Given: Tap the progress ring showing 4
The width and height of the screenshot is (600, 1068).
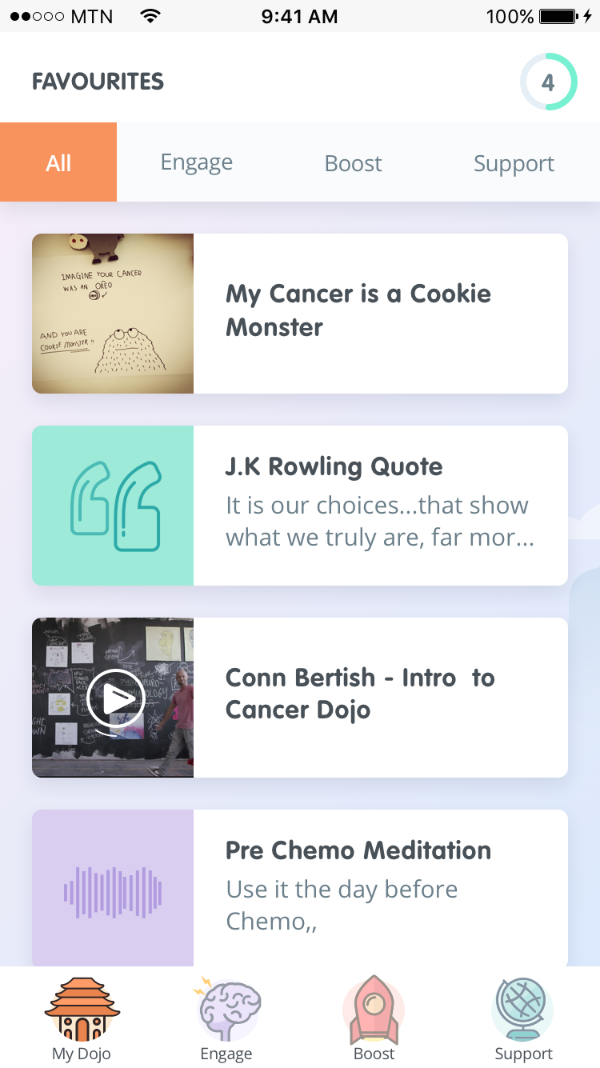Looking at the screenshot, I should [x=548, y=83].
